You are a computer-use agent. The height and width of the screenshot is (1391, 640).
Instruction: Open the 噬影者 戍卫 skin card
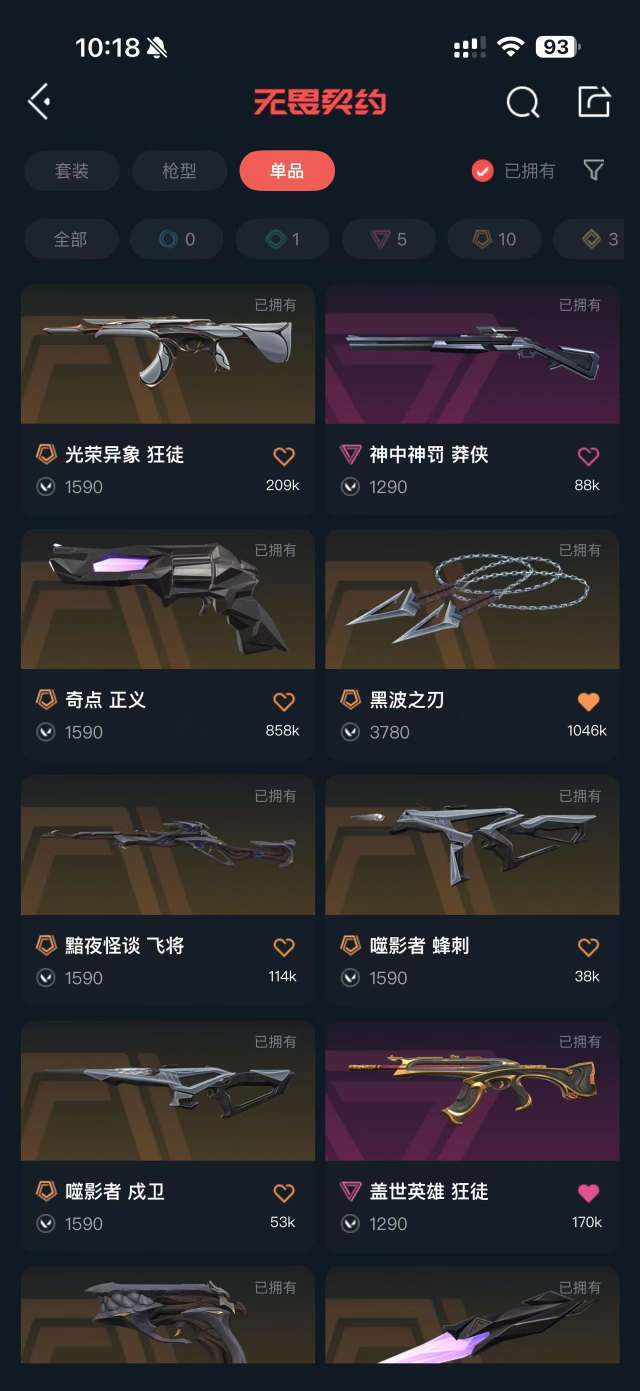[x=168, y=1136]
